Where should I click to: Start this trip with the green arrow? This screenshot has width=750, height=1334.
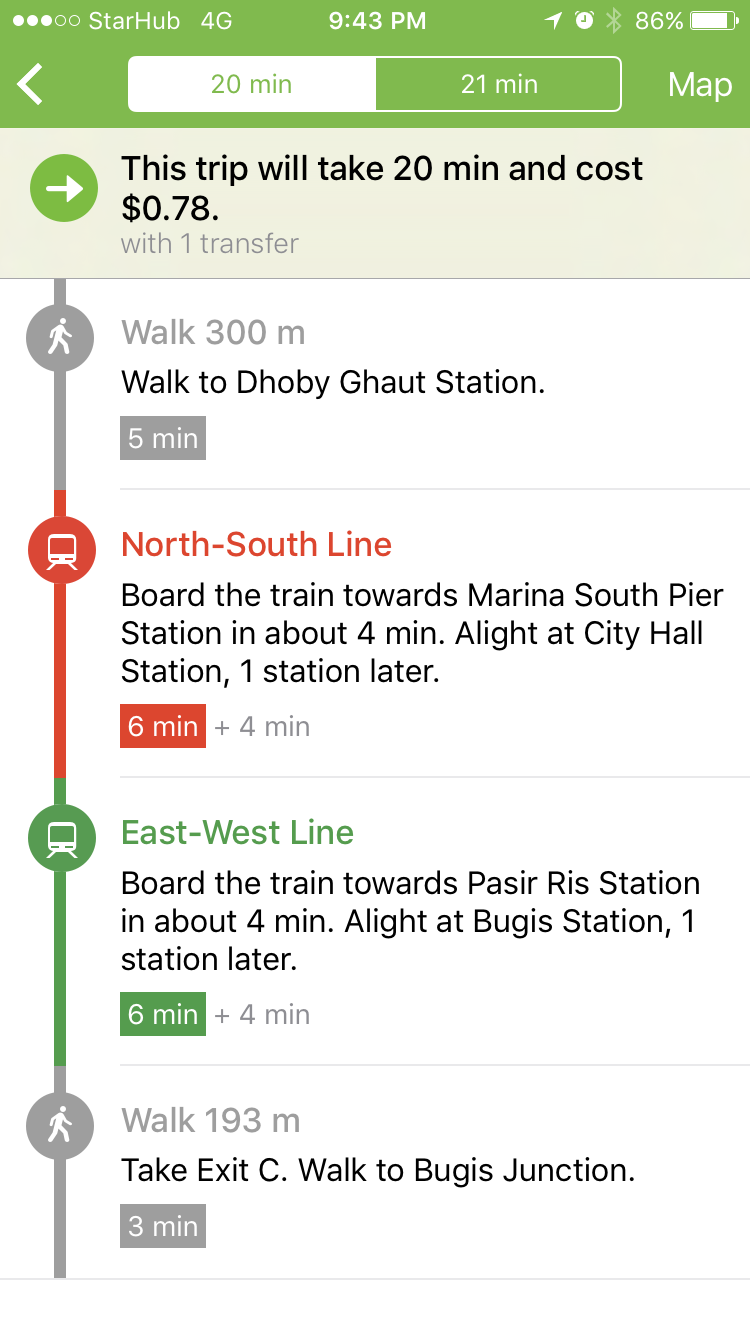[64, 188]
